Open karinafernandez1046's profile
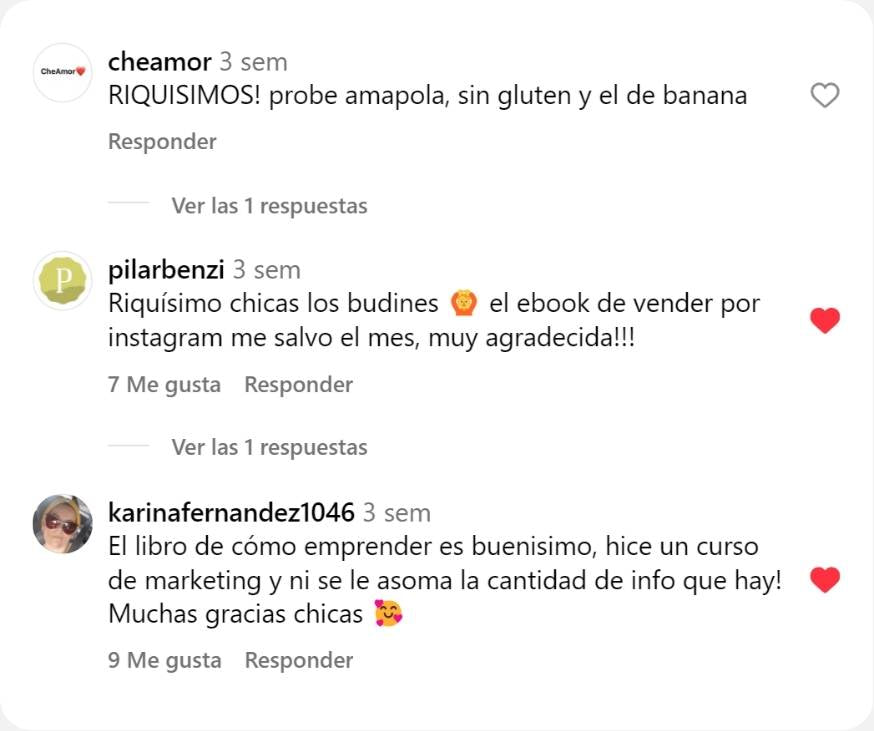 pos(231,513)
